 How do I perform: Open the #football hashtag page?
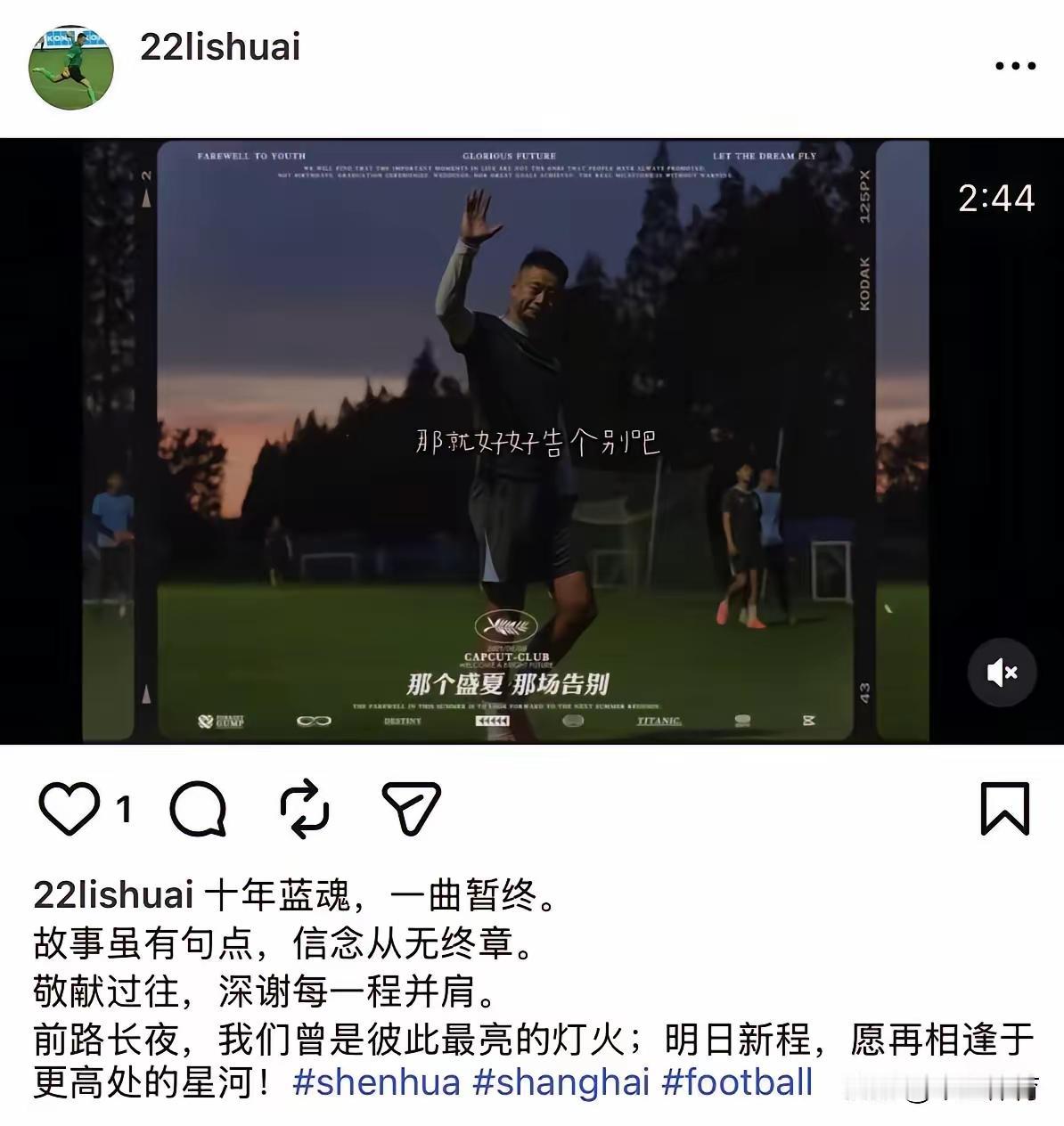tap(736, 1082)
